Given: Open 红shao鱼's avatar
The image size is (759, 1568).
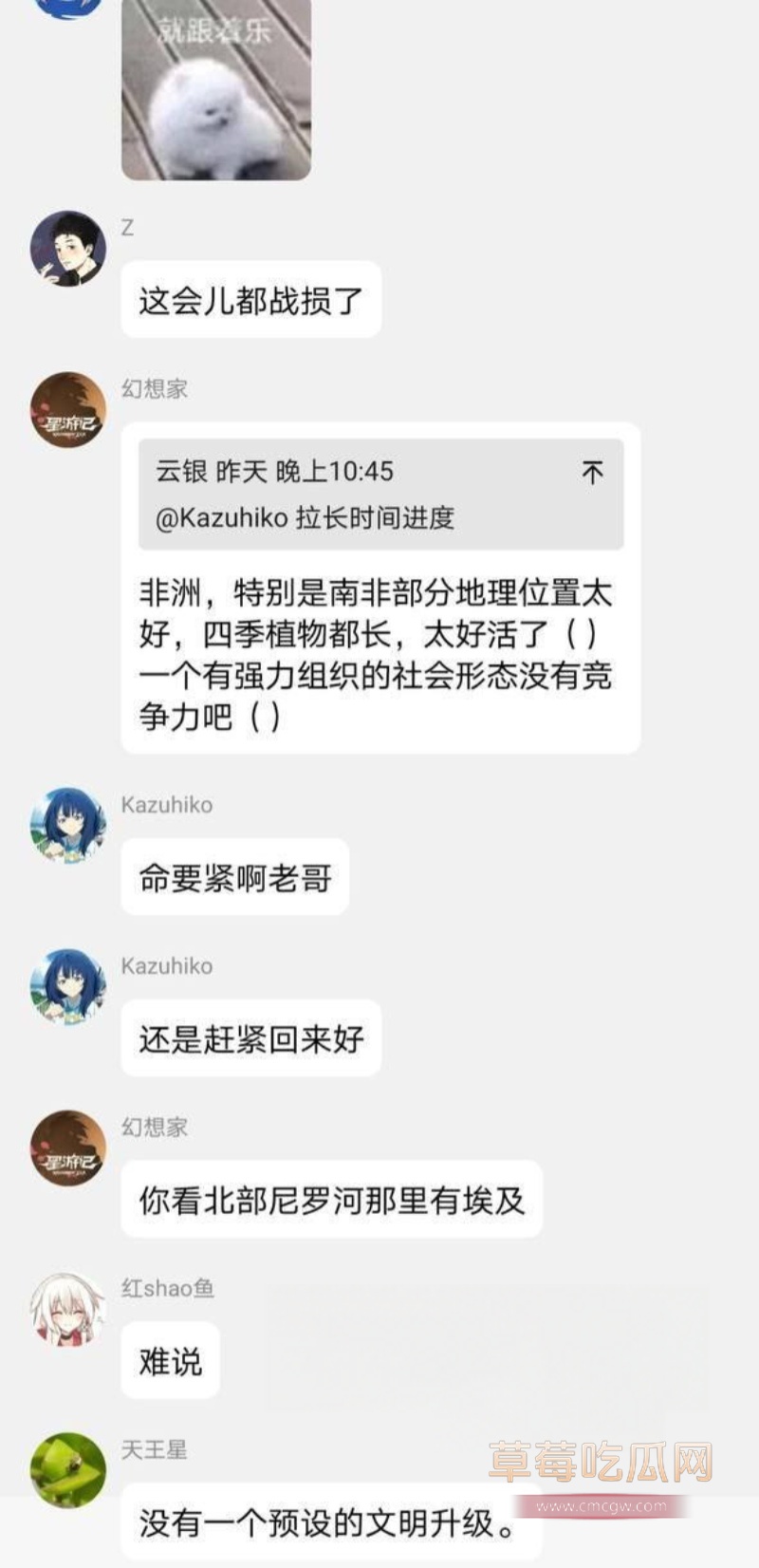Looking at the screenshot, I should (x=68, y=1310).
